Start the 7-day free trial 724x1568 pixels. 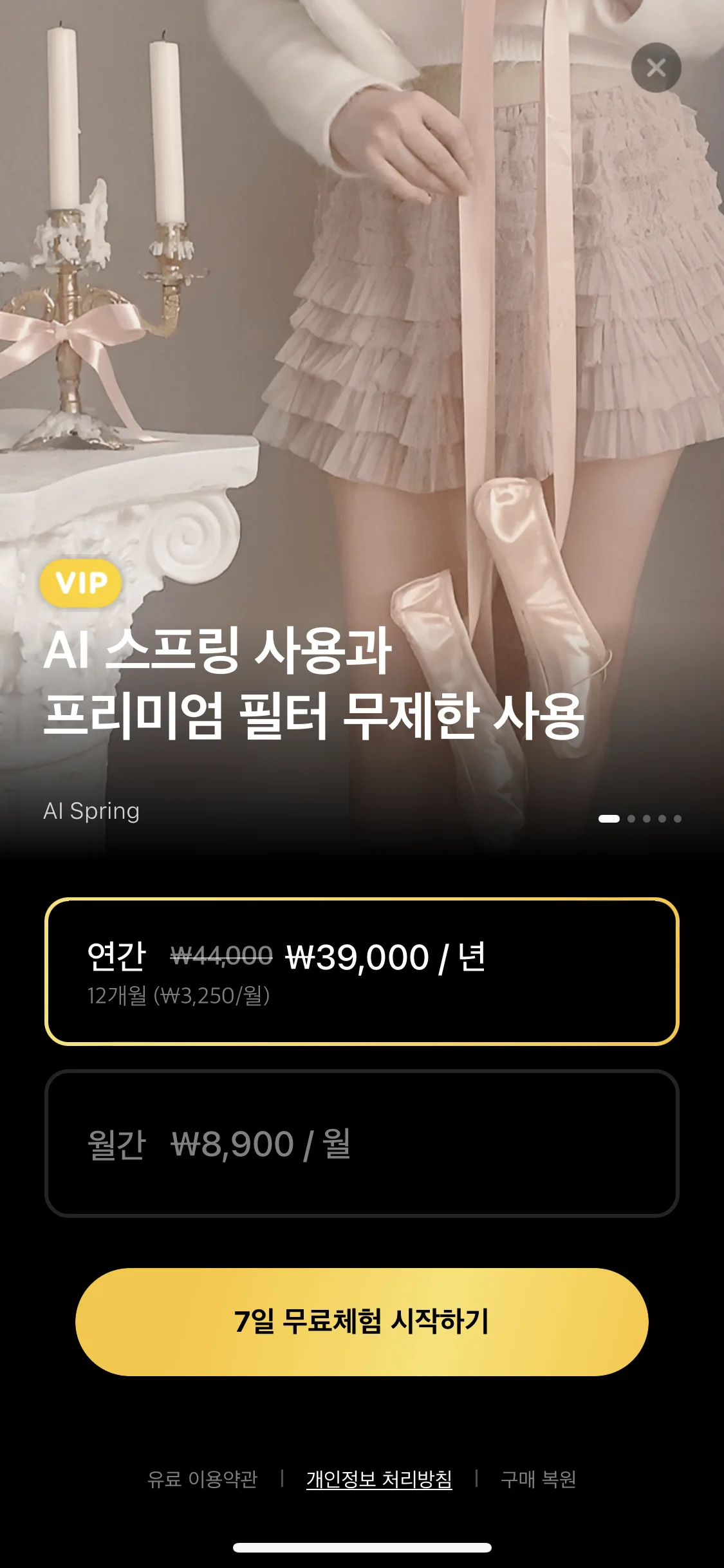[362, 1322]
